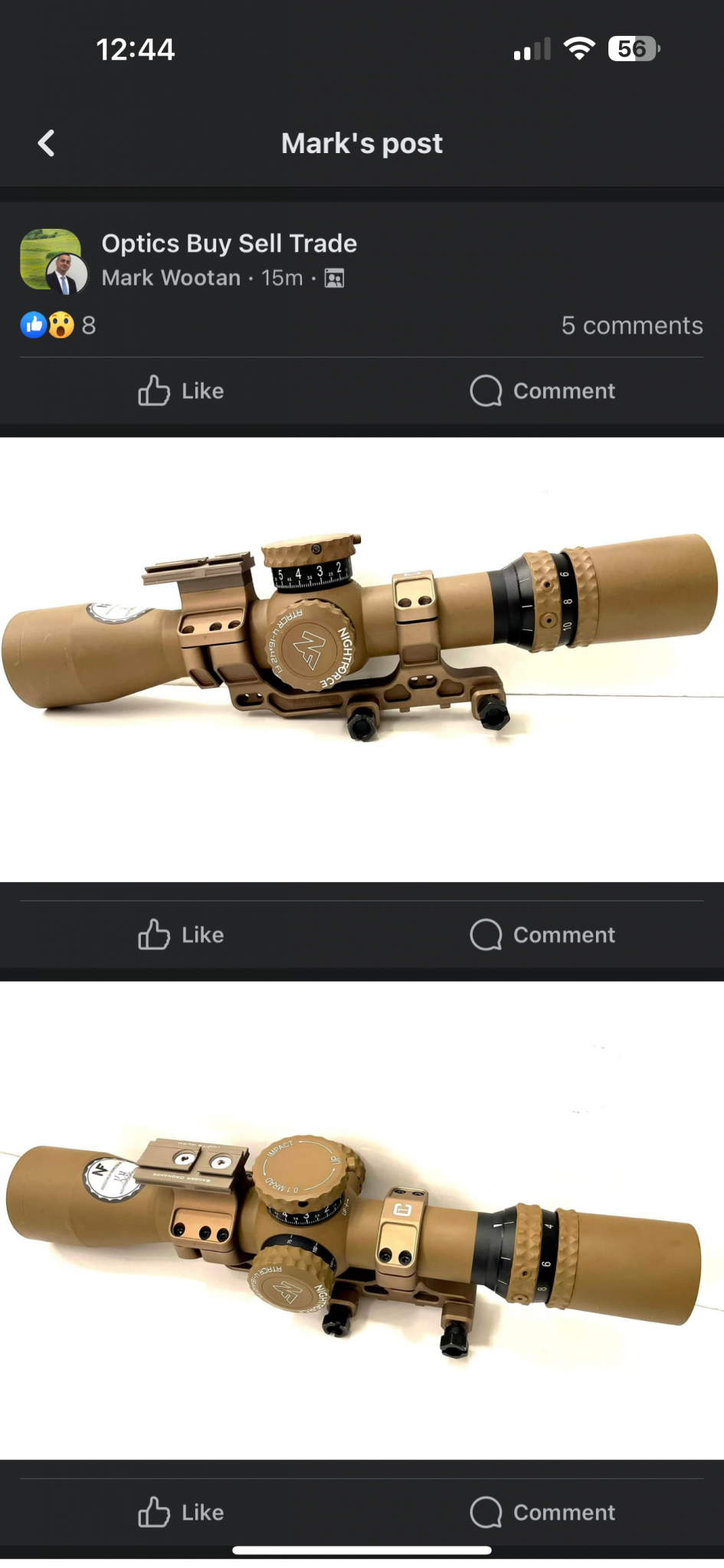Open Mark Wootan's profile
724x1568 pixels.
171,278
